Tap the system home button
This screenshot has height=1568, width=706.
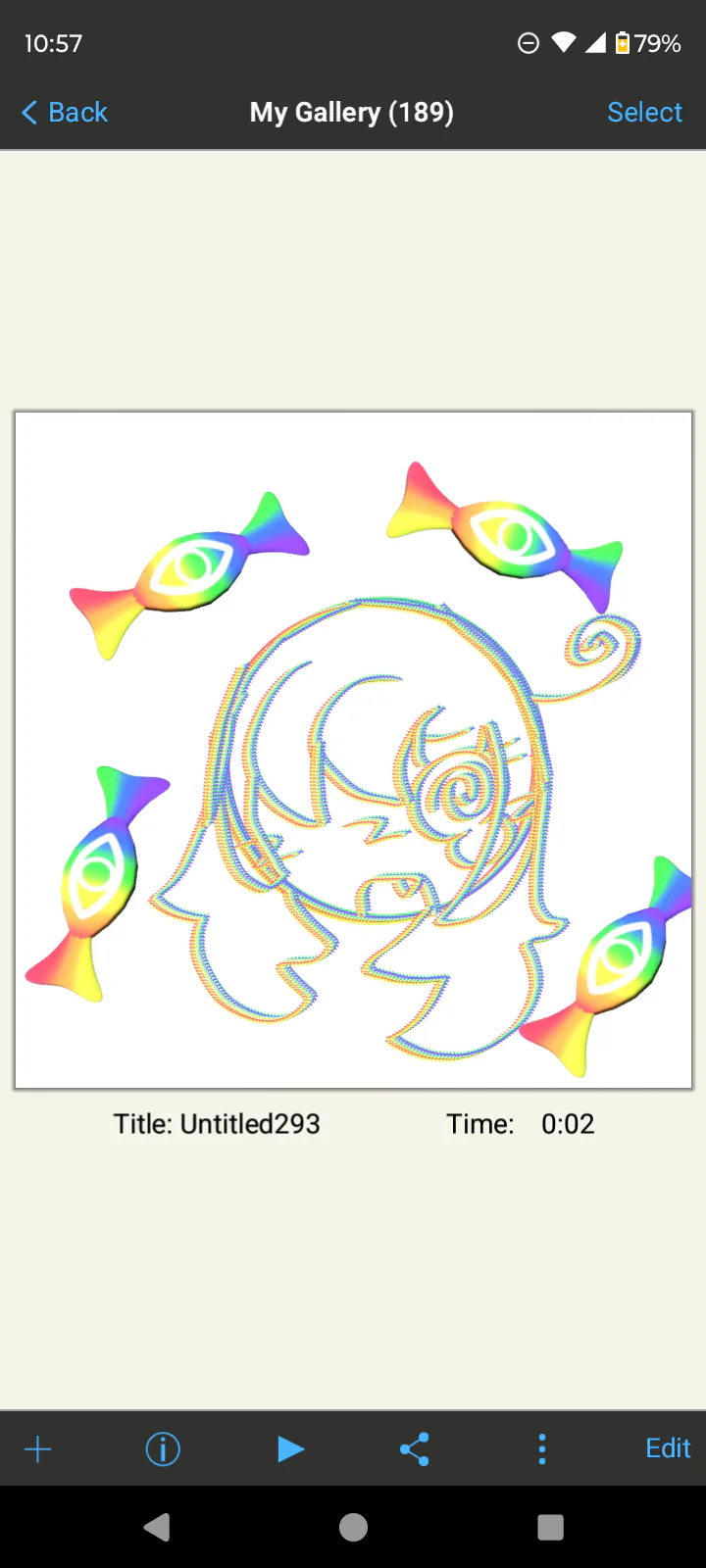coord(353,1527)
